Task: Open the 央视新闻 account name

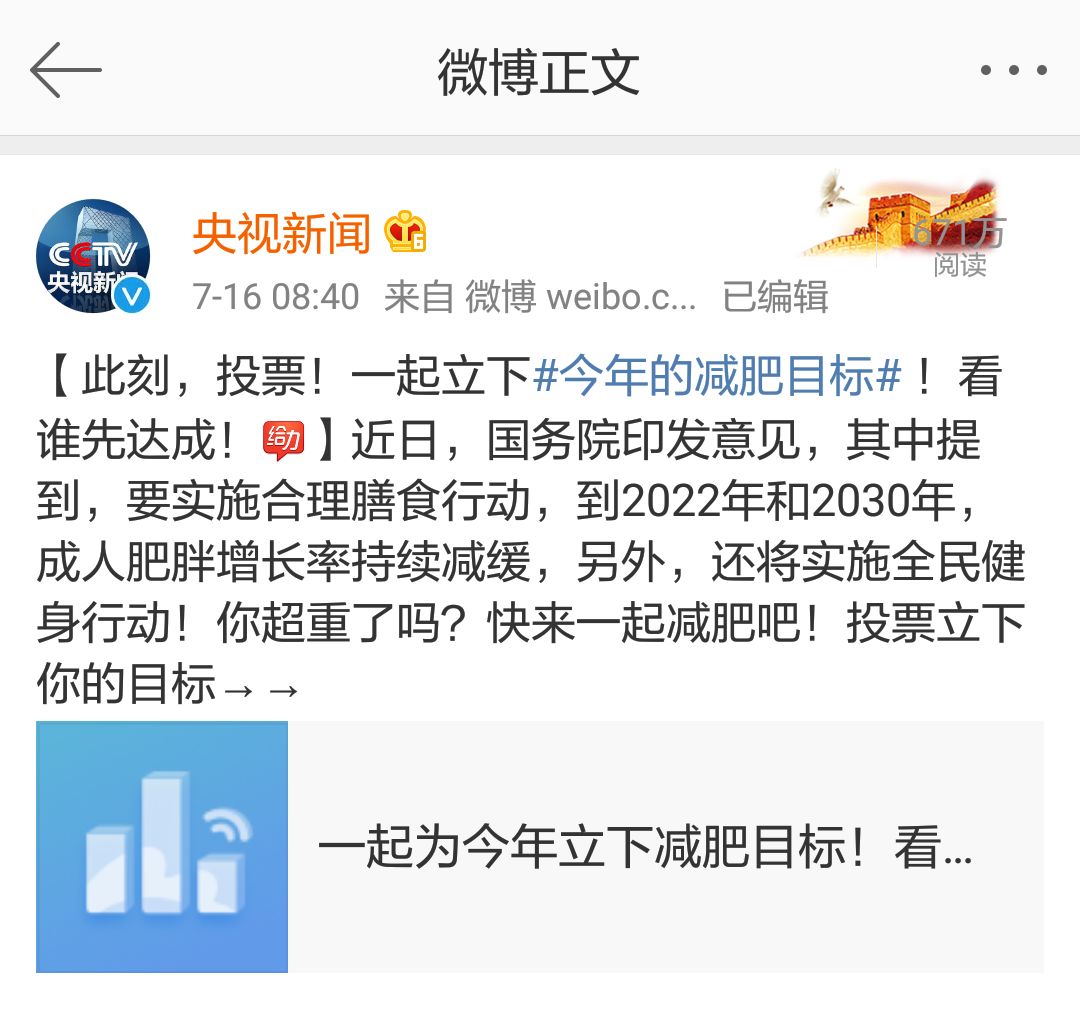Action: [x=282, y=234]
